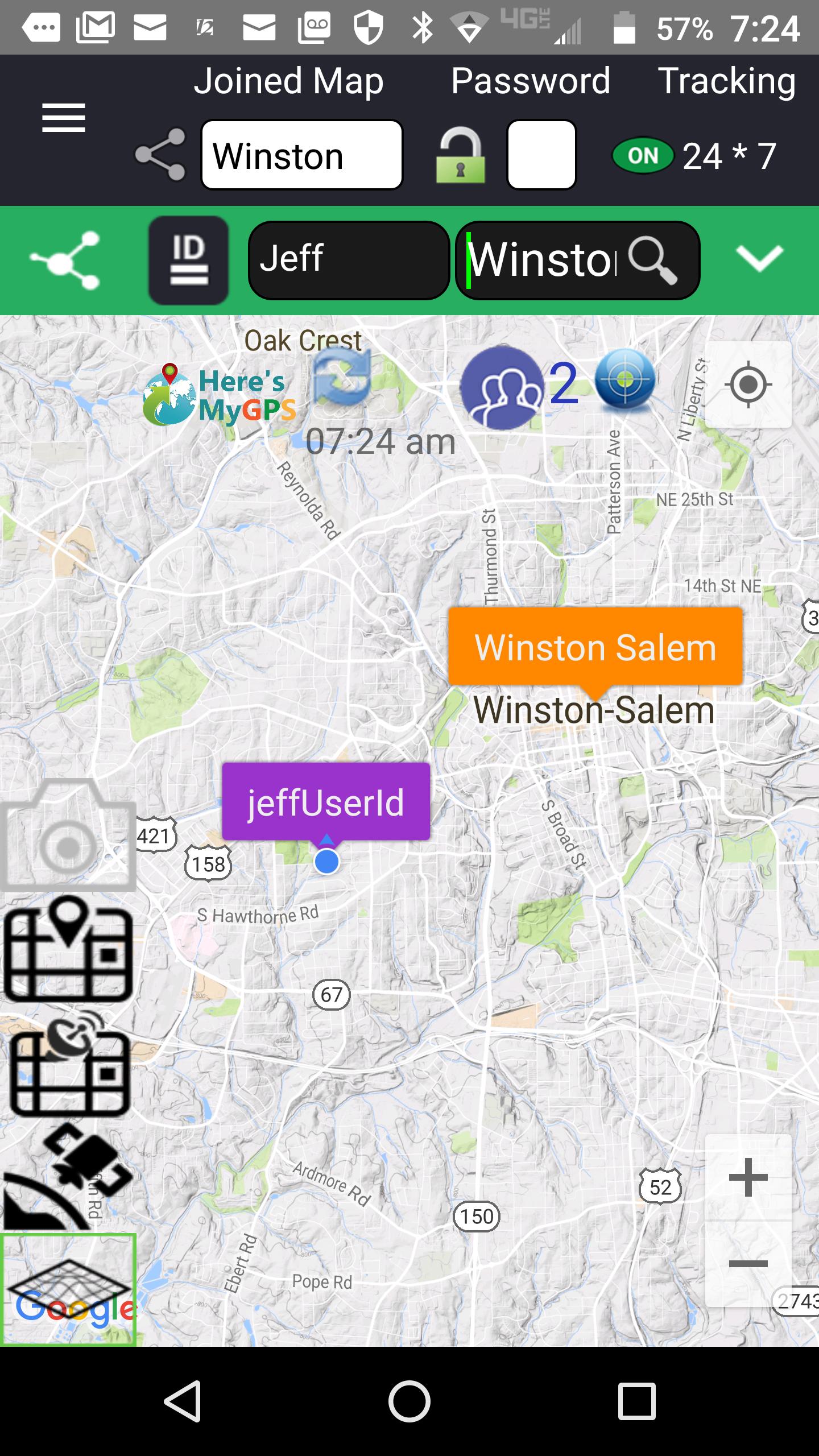
Task: Edit the Jeff name field
Action: 348,260
